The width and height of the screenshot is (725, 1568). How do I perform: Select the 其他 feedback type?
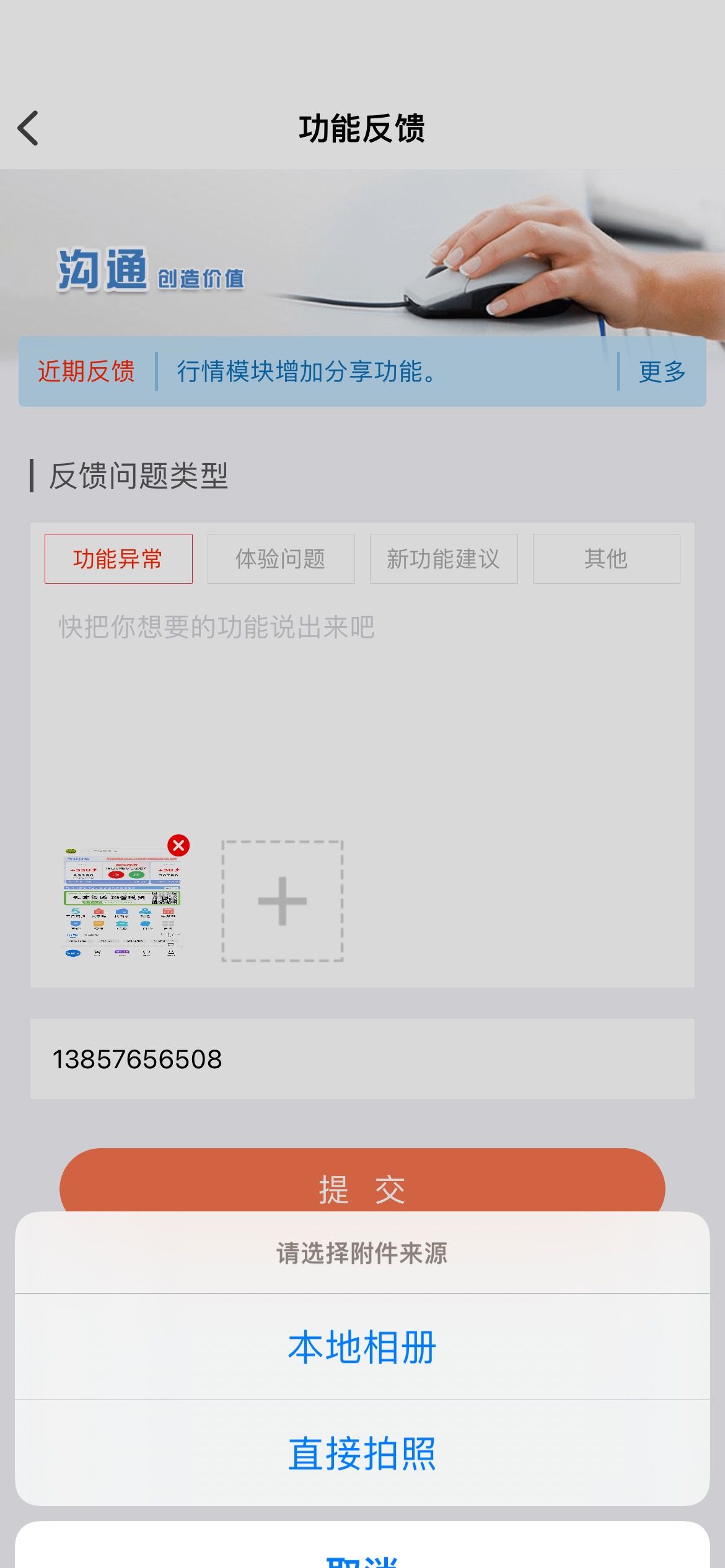point(606,559)
